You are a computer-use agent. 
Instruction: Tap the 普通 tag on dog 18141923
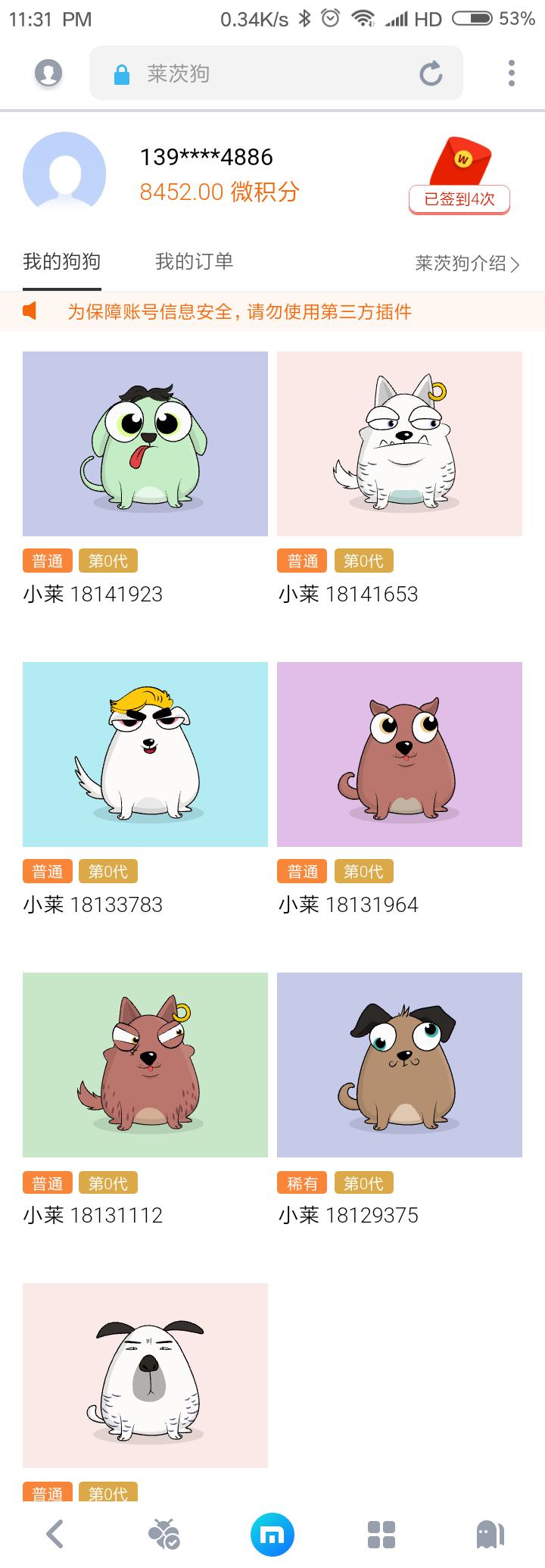tap(46, 561)
